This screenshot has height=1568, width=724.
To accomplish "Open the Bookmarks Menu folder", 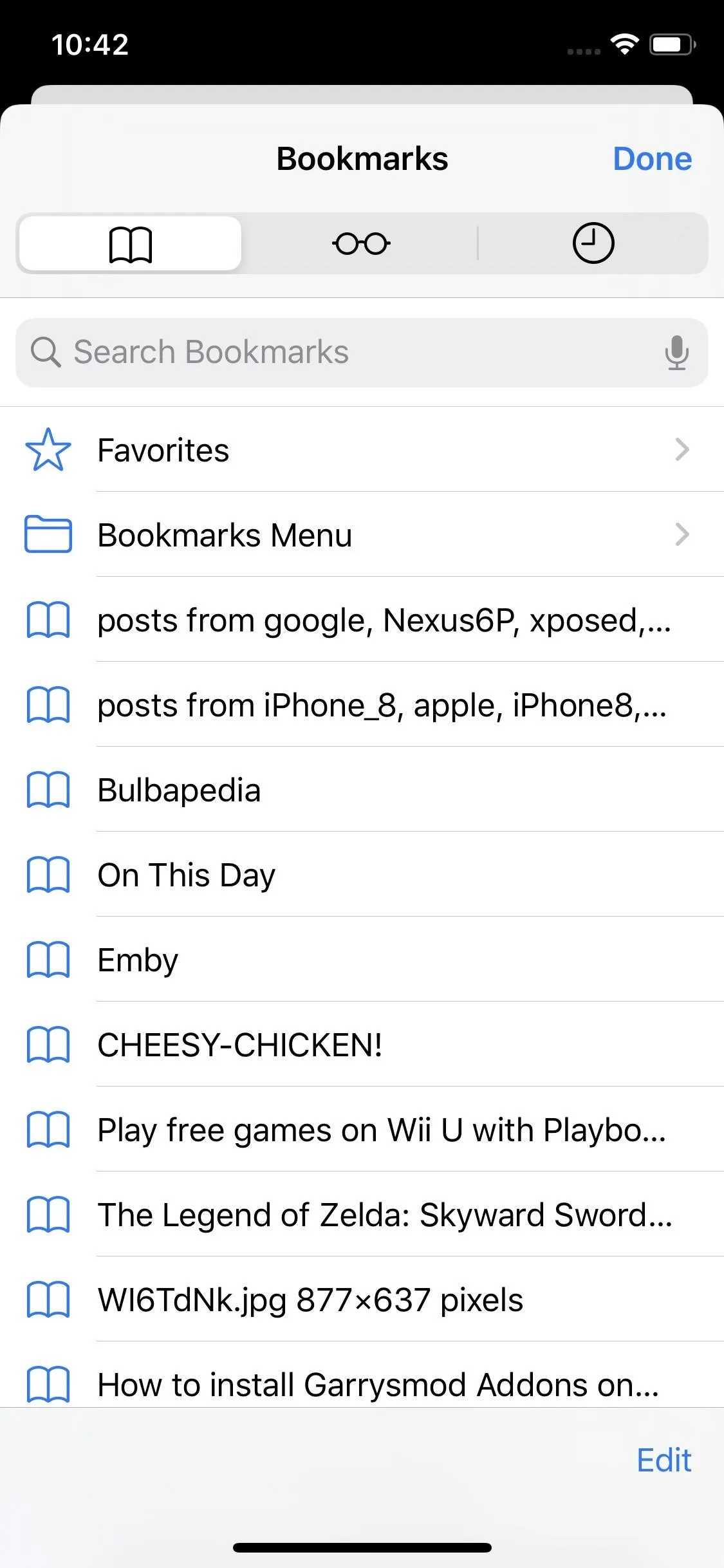I will 362,534.
